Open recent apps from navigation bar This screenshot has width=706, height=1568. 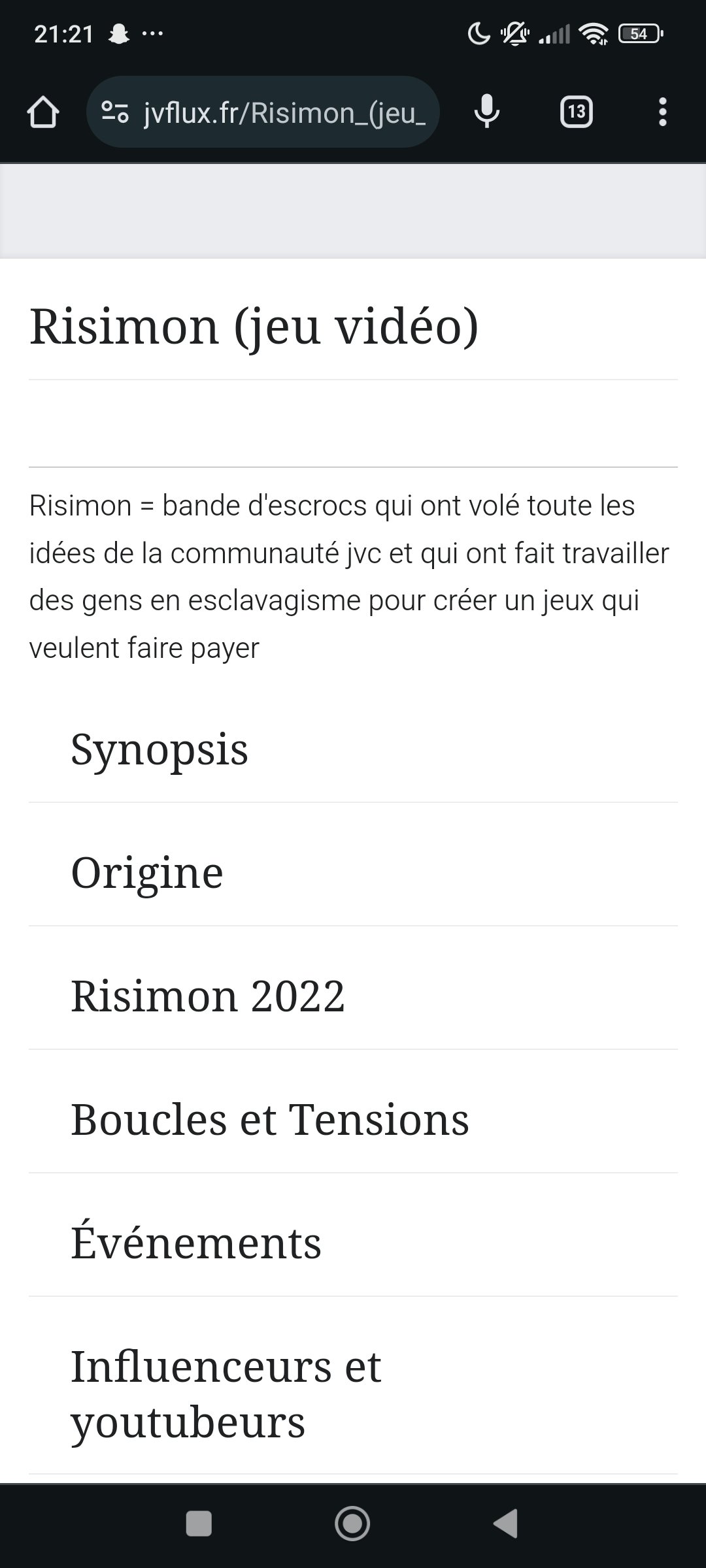coord(199,1524)
